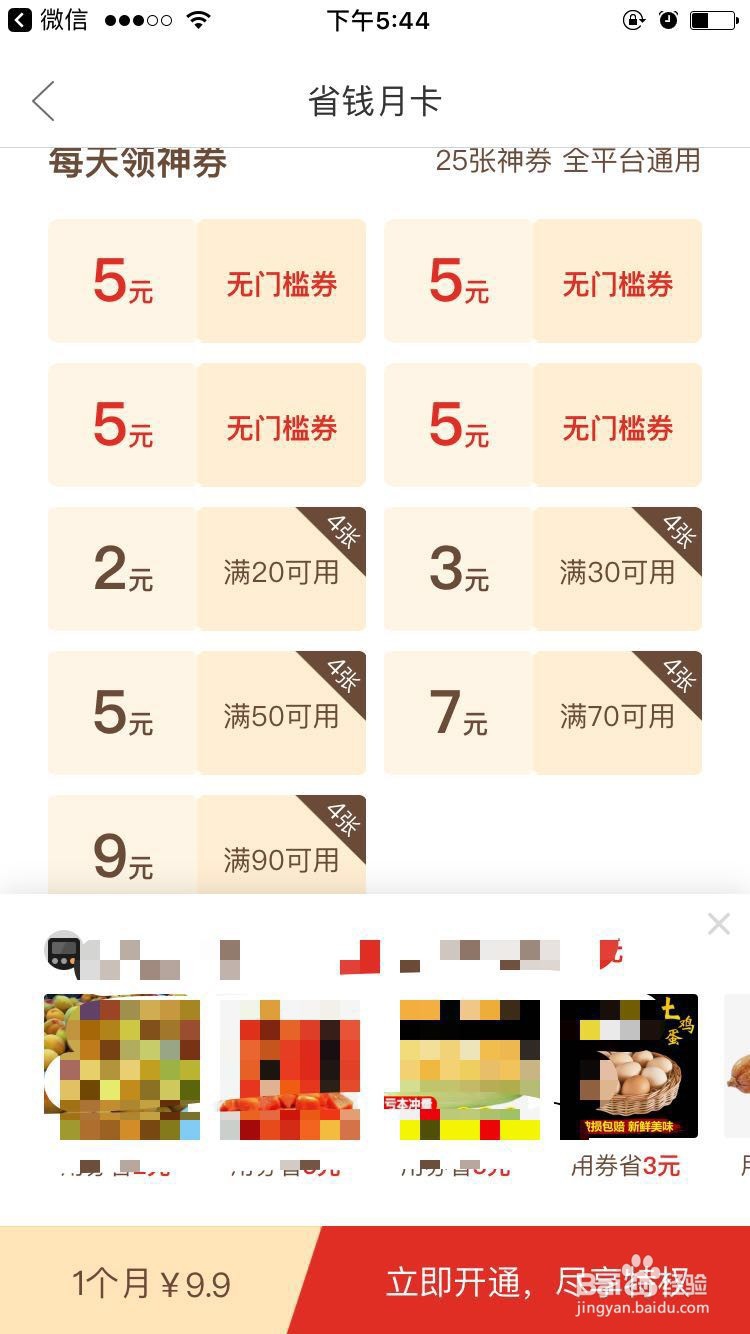Select the 2元 满20可用 coupon
750x1334 pixels.
pos(205,568)
